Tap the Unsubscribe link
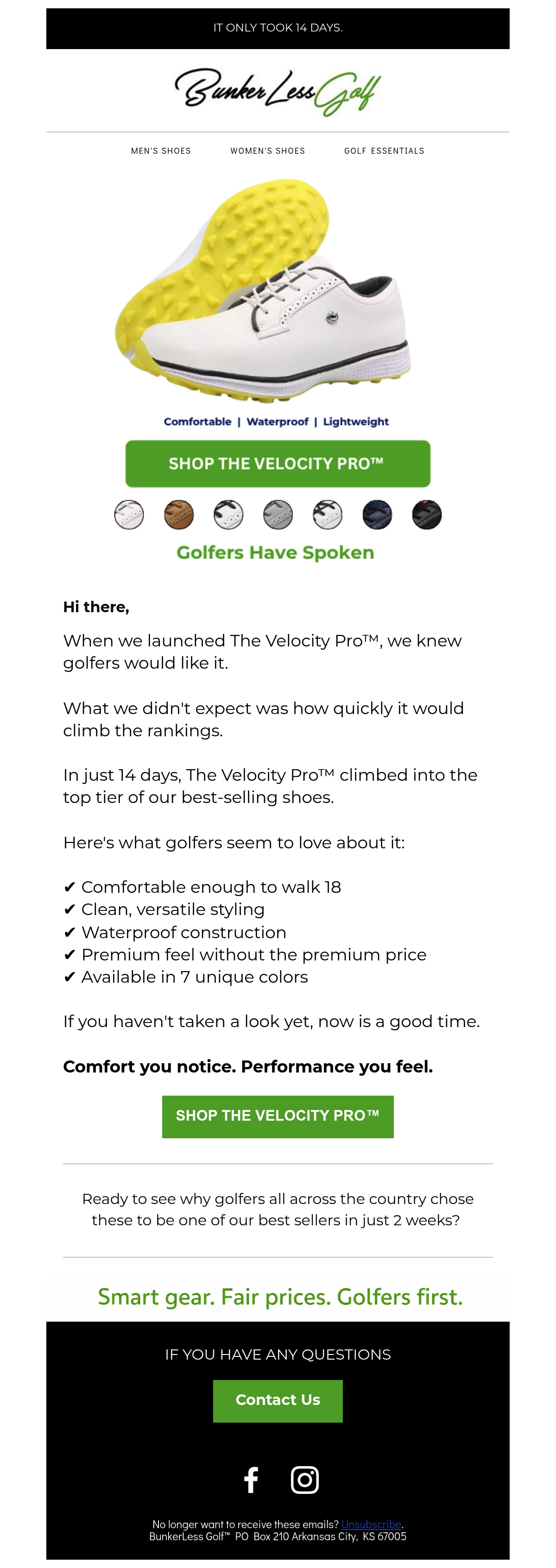 (x=371, y=1524)
